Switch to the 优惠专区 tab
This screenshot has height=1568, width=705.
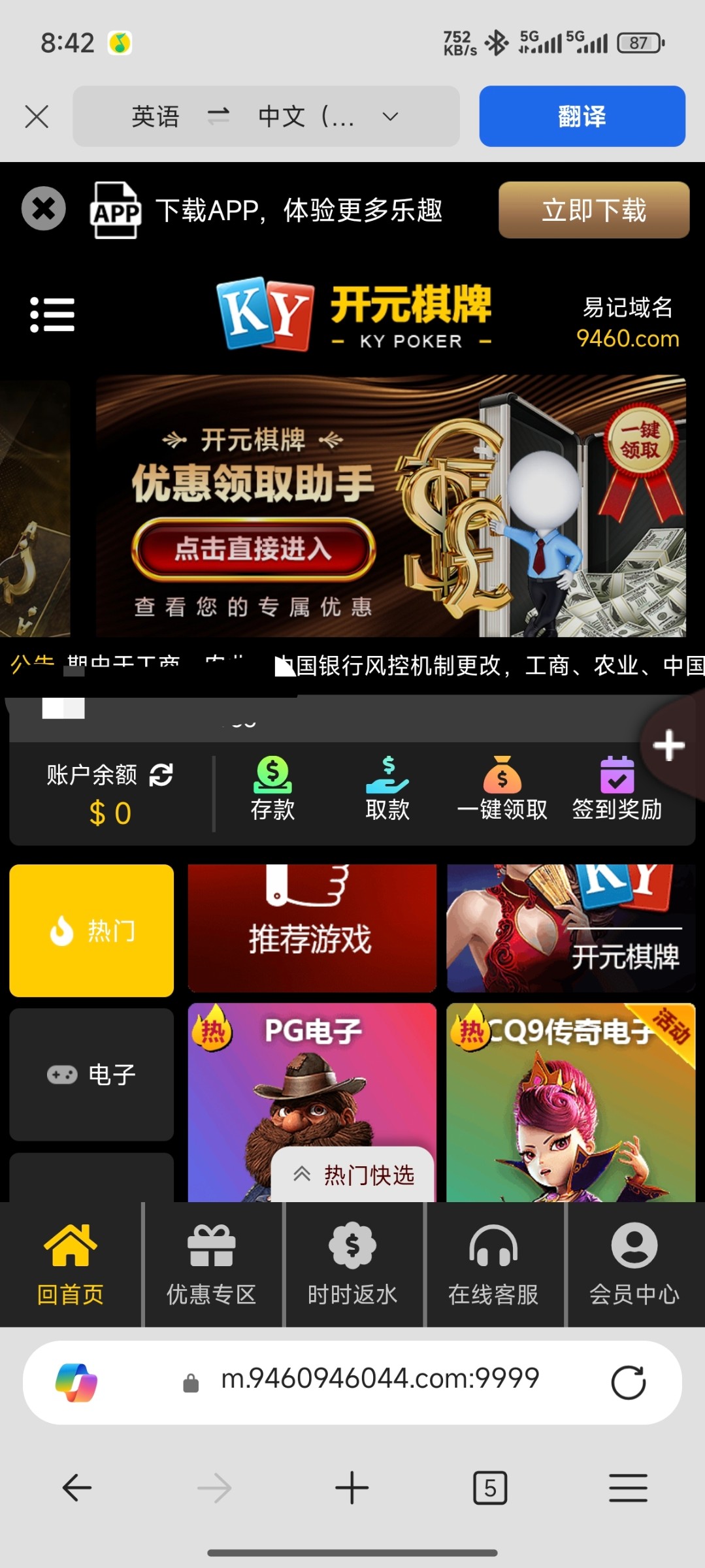pos(211,1266)
